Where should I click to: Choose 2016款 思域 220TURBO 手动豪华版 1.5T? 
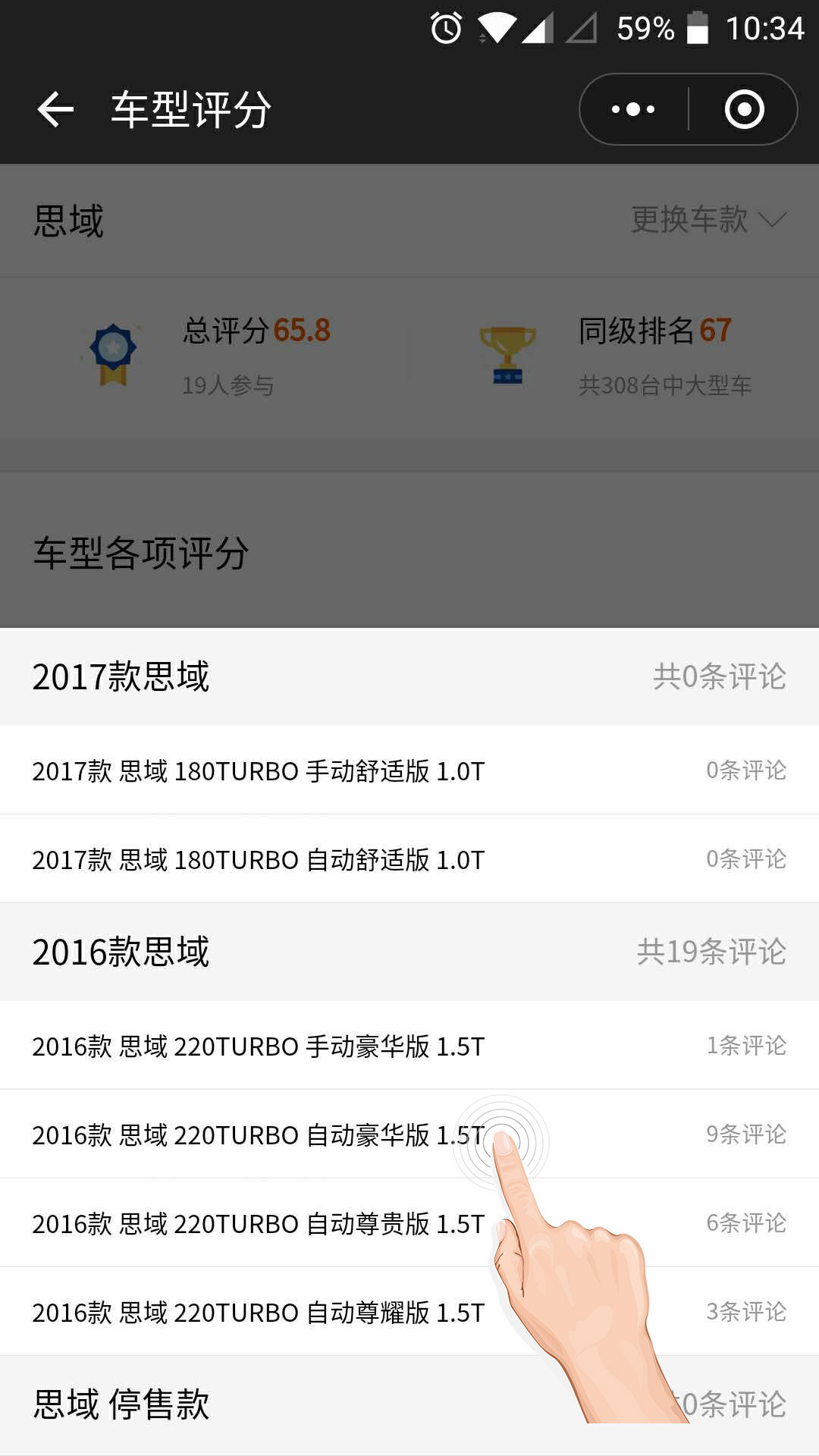[258, 1046]
